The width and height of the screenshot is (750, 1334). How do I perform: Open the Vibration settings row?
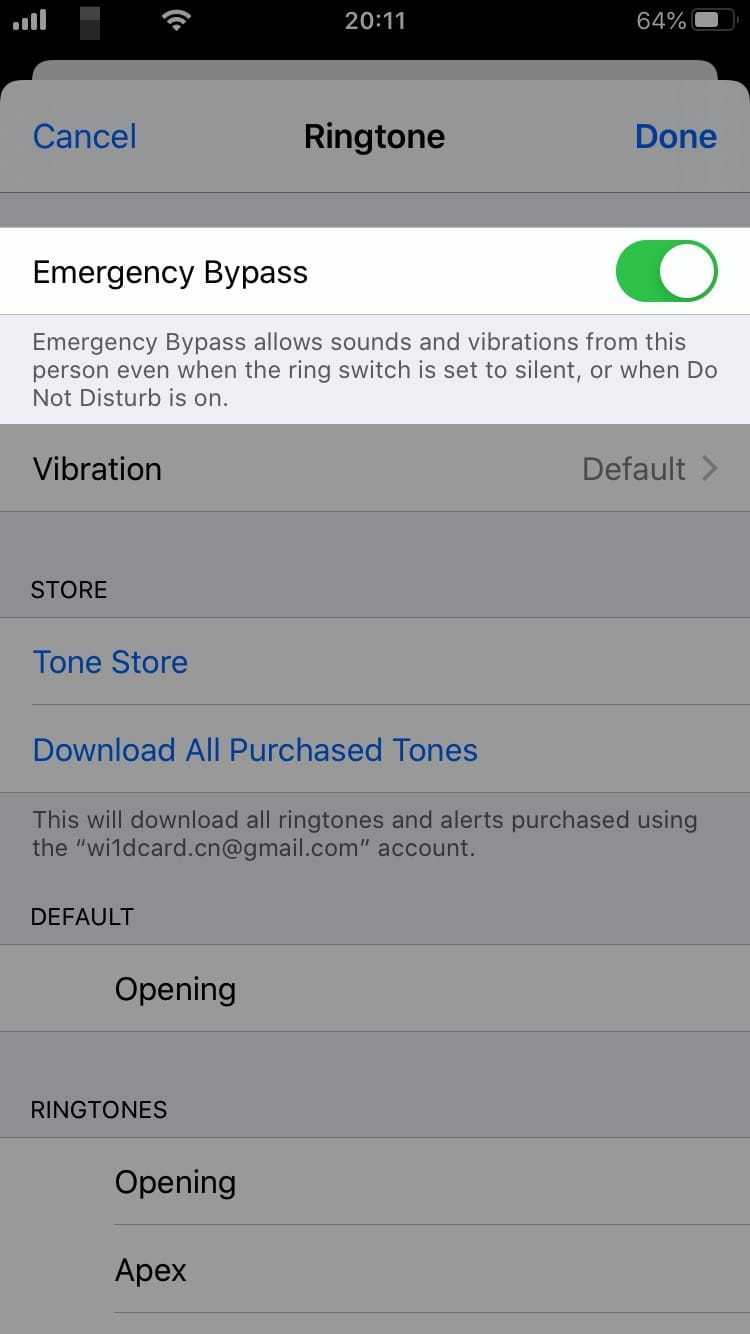[375, 468]
